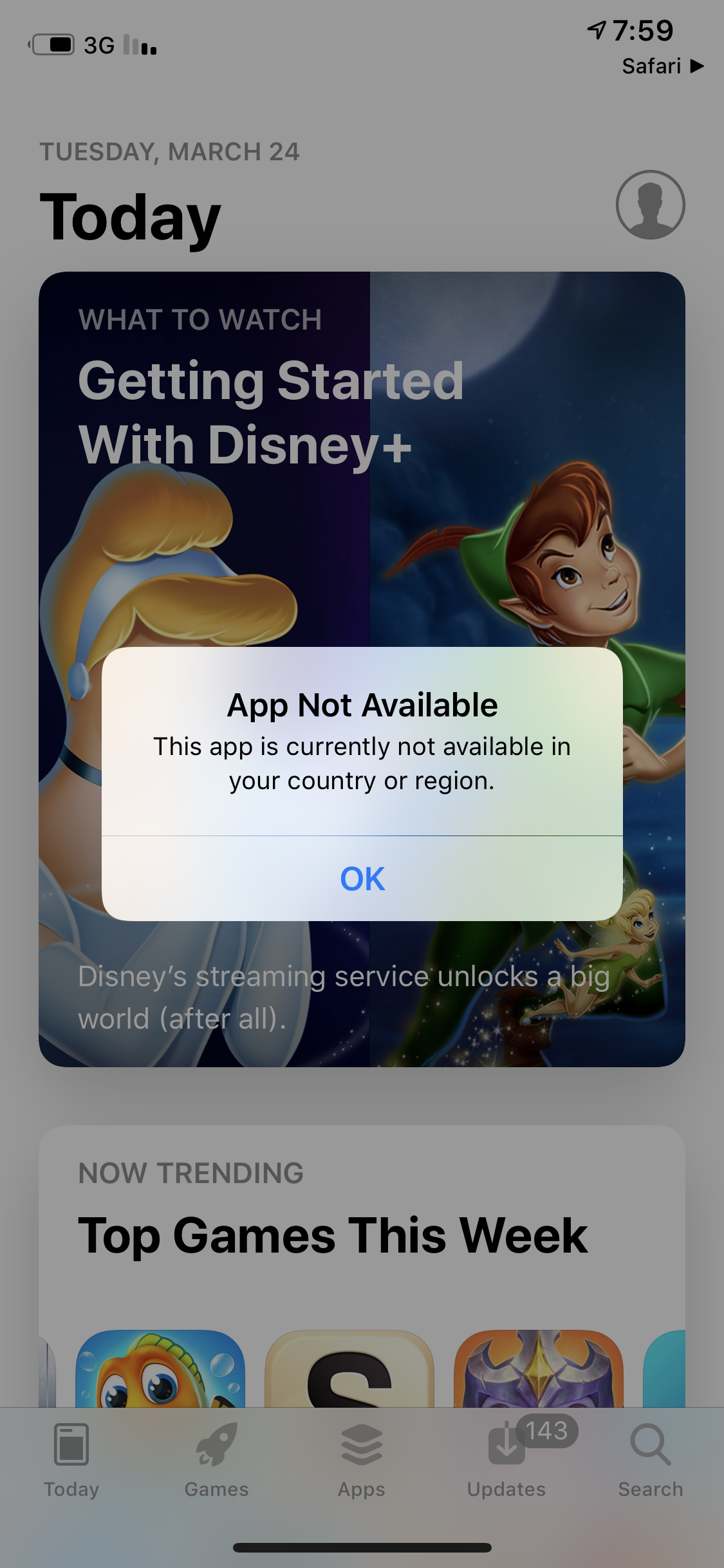Go to the Search tab
The image size is (724, 1568).
pos(650,1461)
